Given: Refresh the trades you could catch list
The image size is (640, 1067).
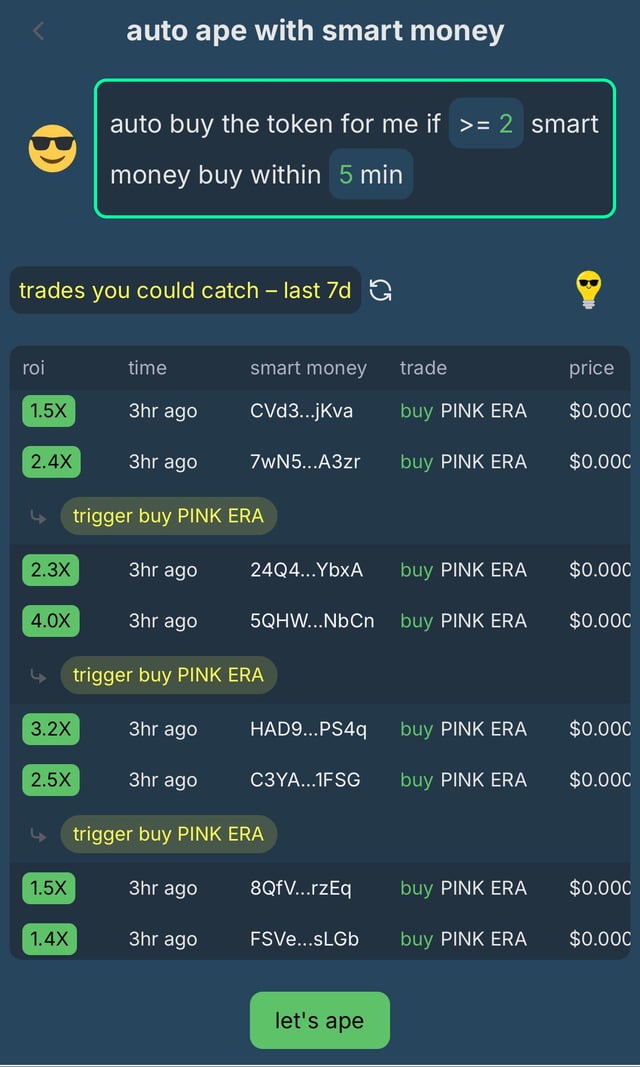Looking at the screenshot, I should pos(381,290).
